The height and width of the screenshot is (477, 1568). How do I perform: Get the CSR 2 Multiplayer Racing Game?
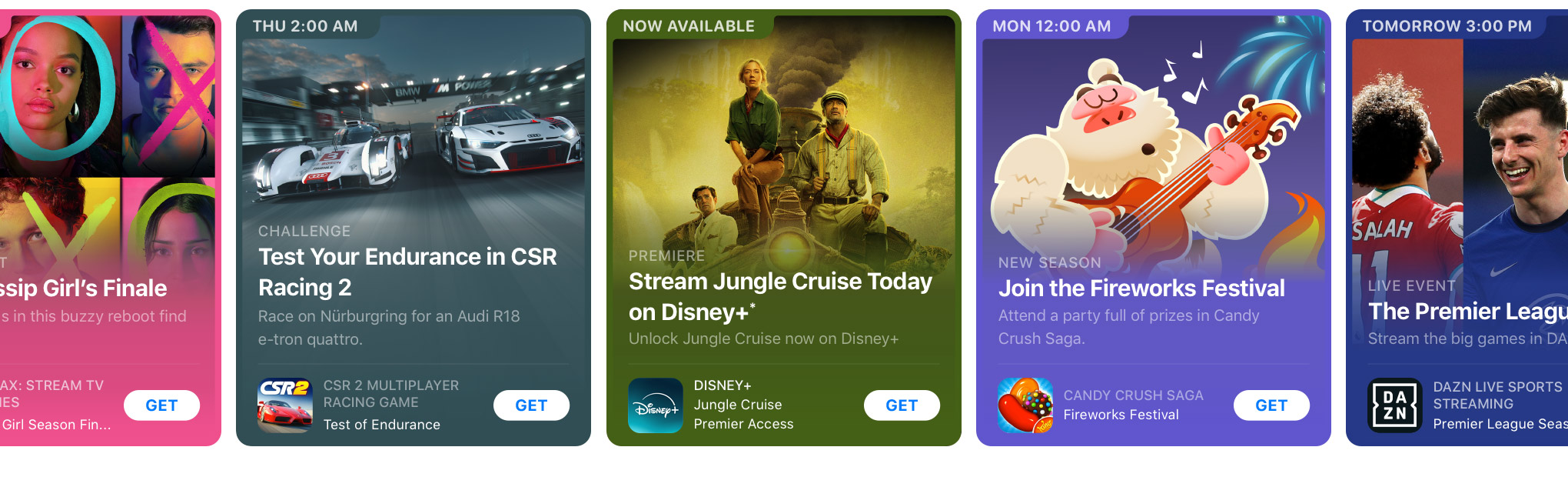(x=531, y=405)
